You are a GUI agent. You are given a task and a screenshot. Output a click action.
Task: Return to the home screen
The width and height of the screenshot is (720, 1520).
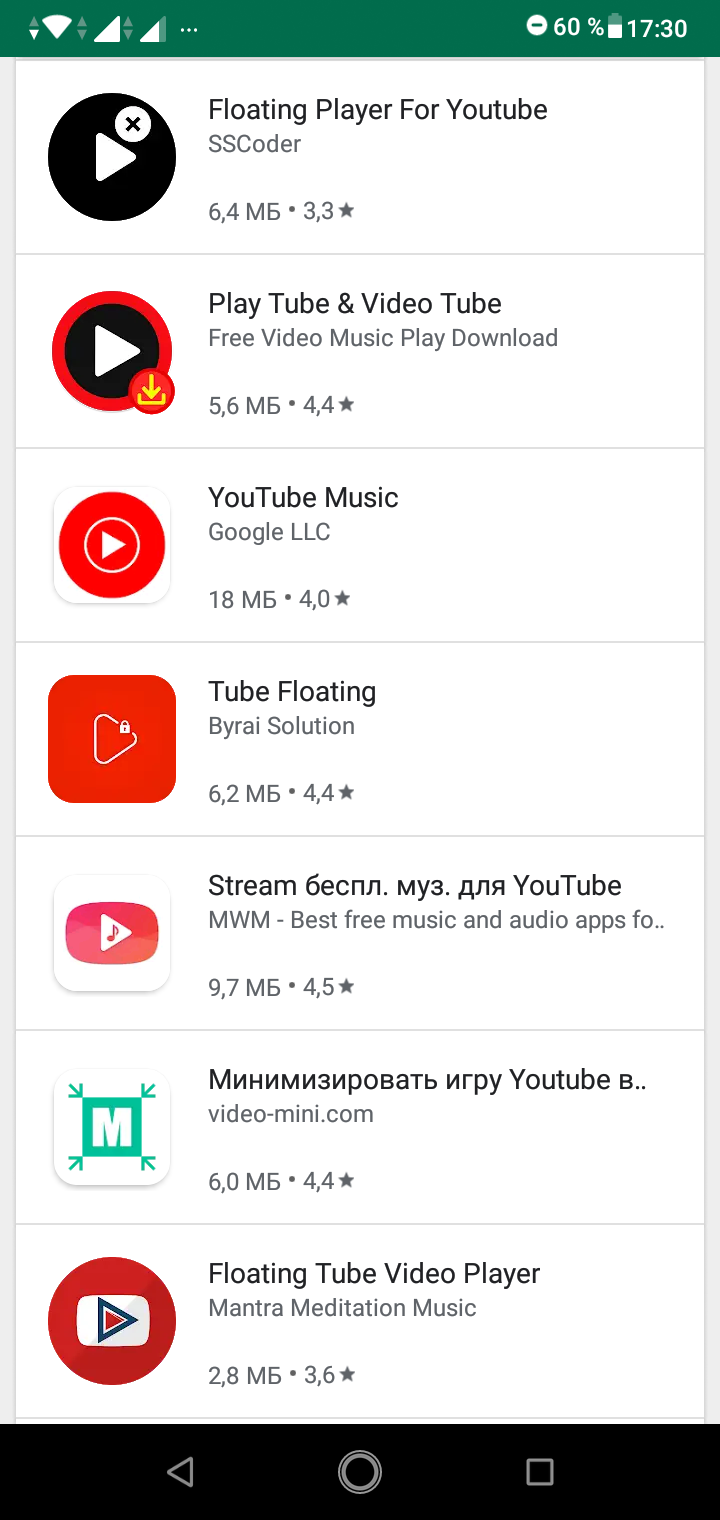pos(360,1471)
